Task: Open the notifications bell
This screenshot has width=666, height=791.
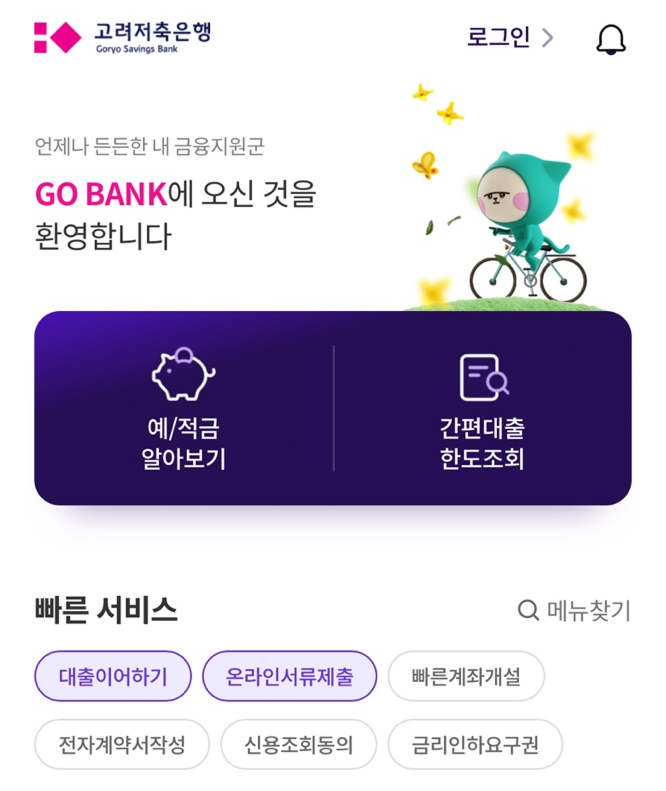Action: pyautogui.click(x=610, y=39)
